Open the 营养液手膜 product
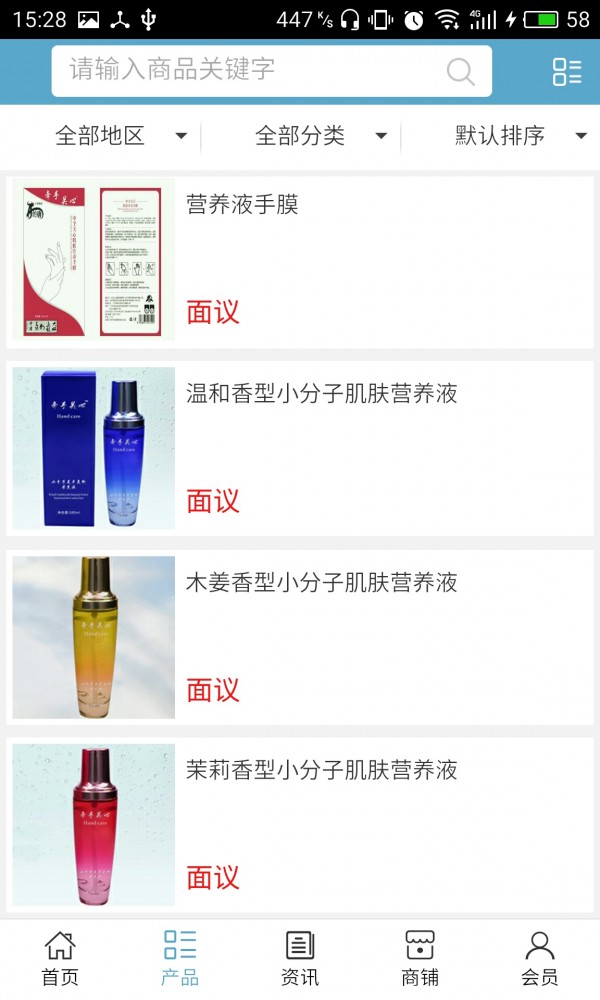600x1000 pixels. [300, 260]
